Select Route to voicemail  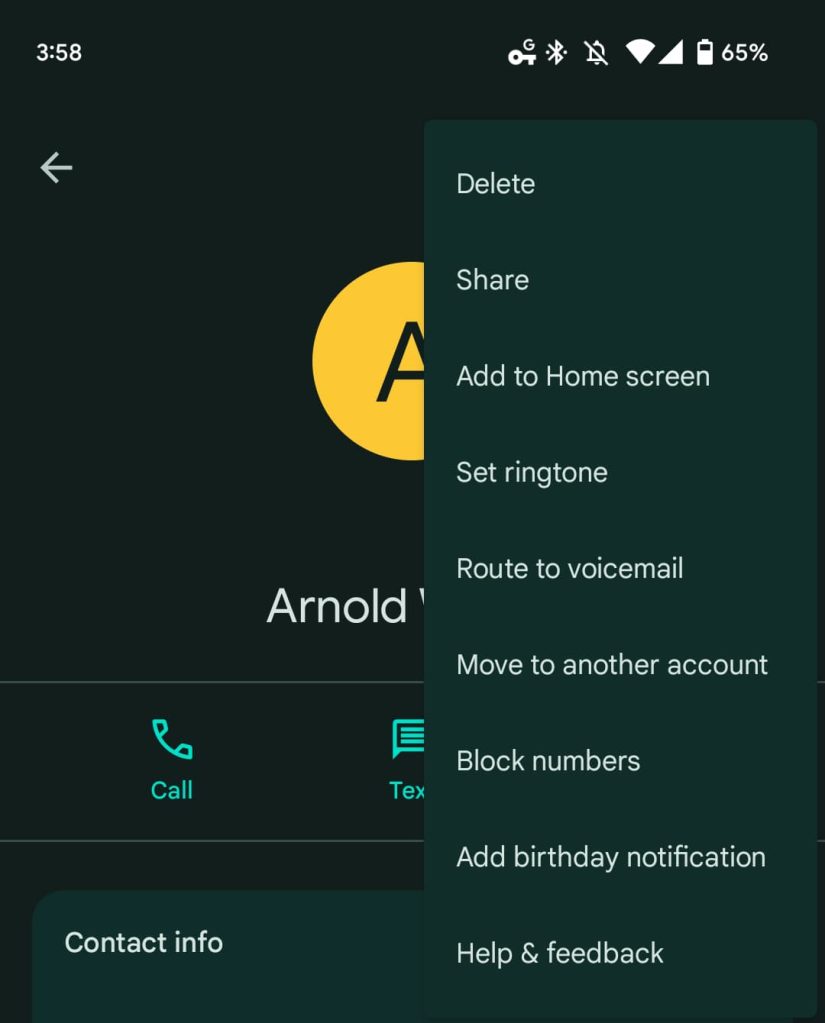(x=570, y=568)
